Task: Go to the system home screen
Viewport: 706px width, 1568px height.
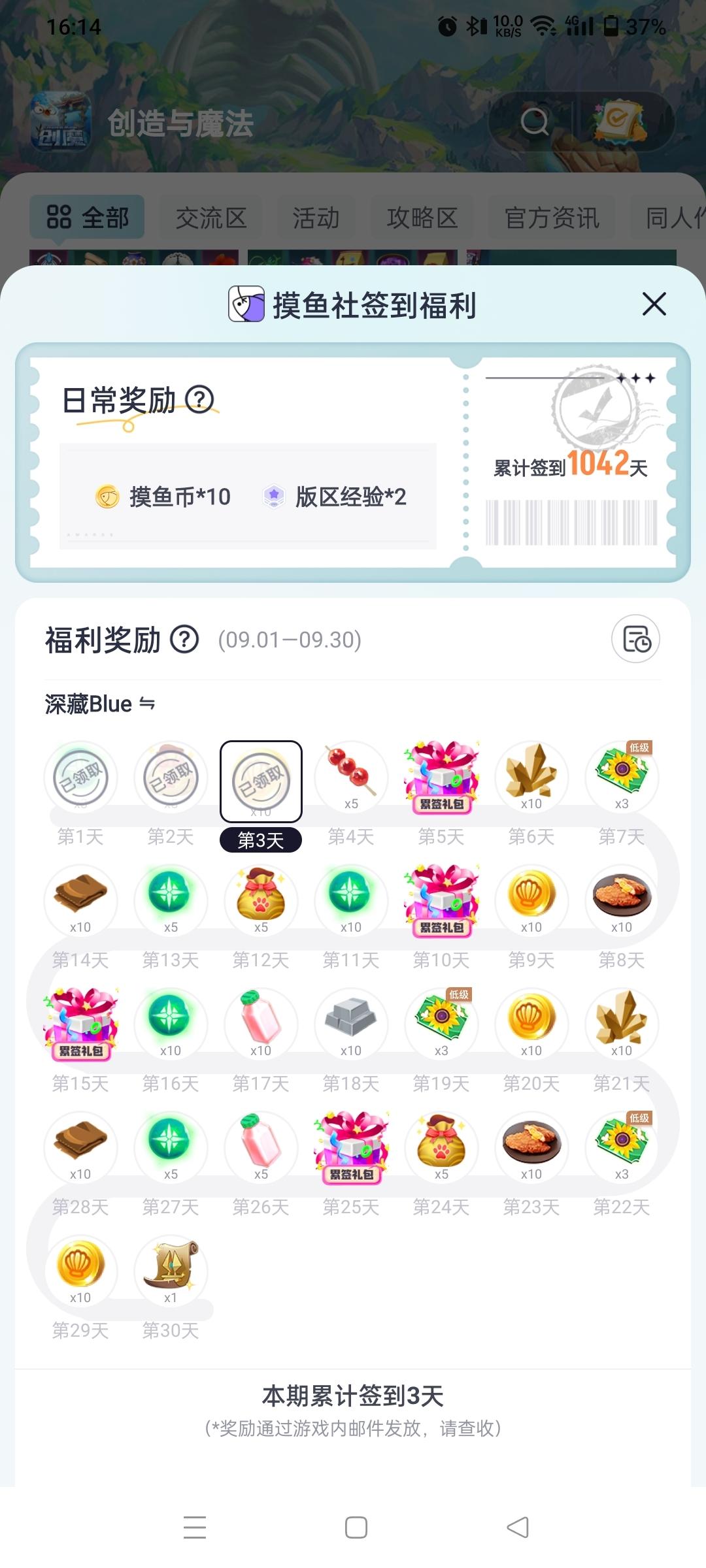Action: coord(356,1527)
